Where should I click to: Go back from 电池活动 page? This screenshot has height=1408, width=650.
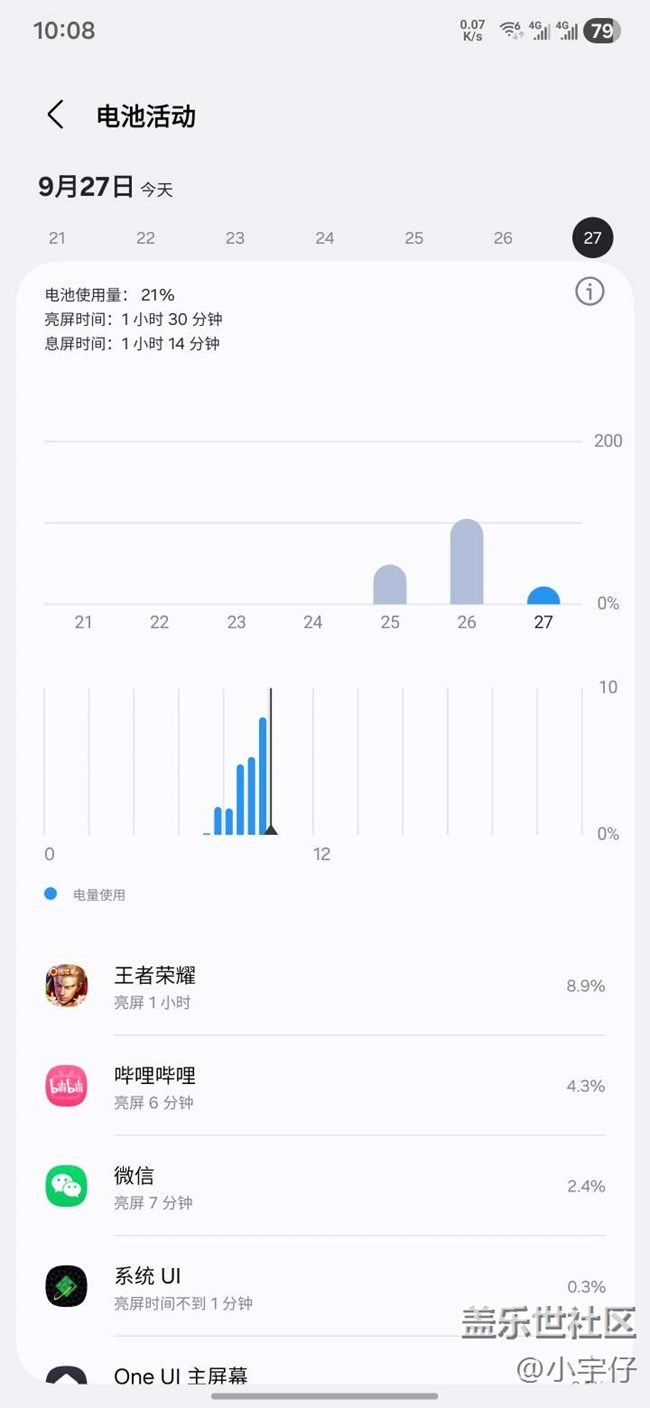click(56, 115)
